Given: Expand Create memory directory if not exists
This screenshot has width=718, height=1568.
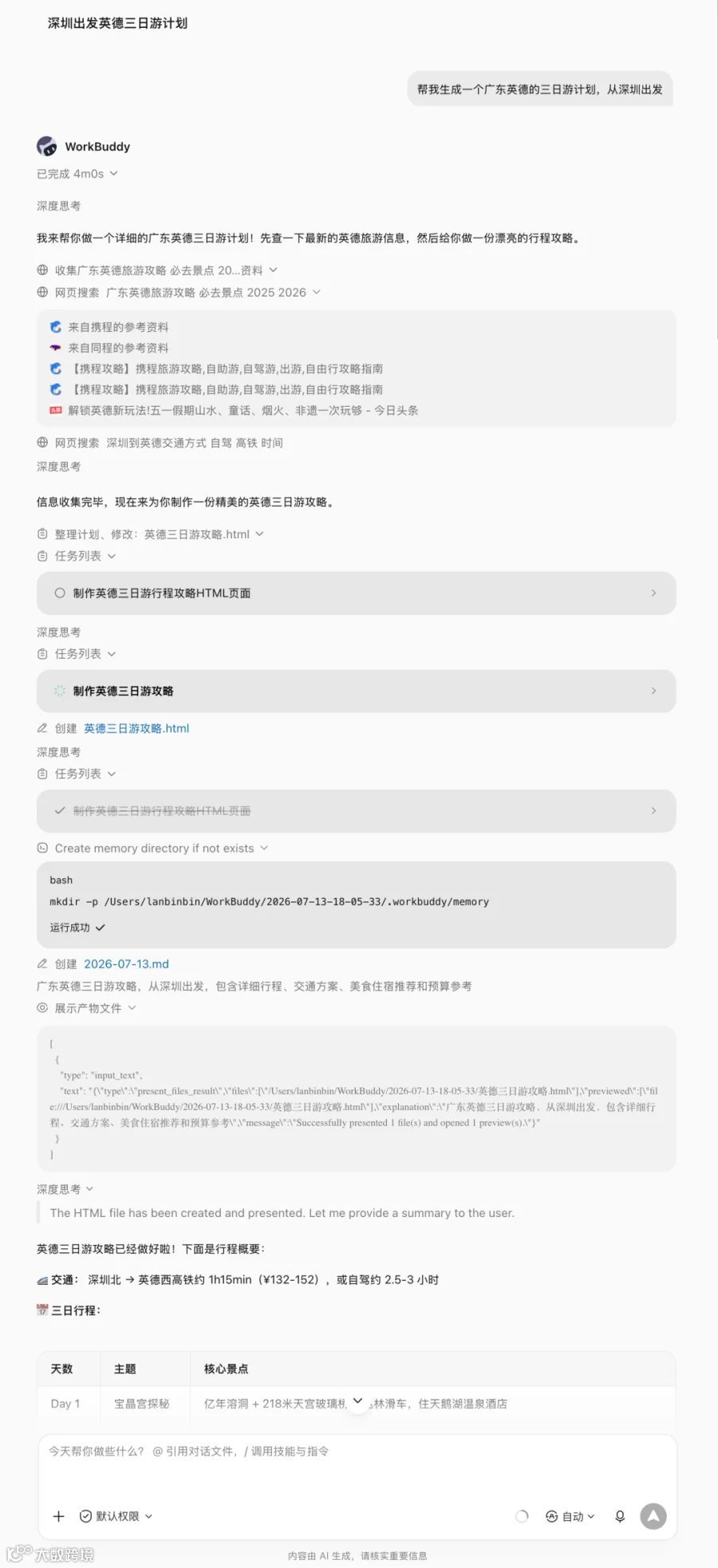Looking at the screenshot, I should (152, 849).
